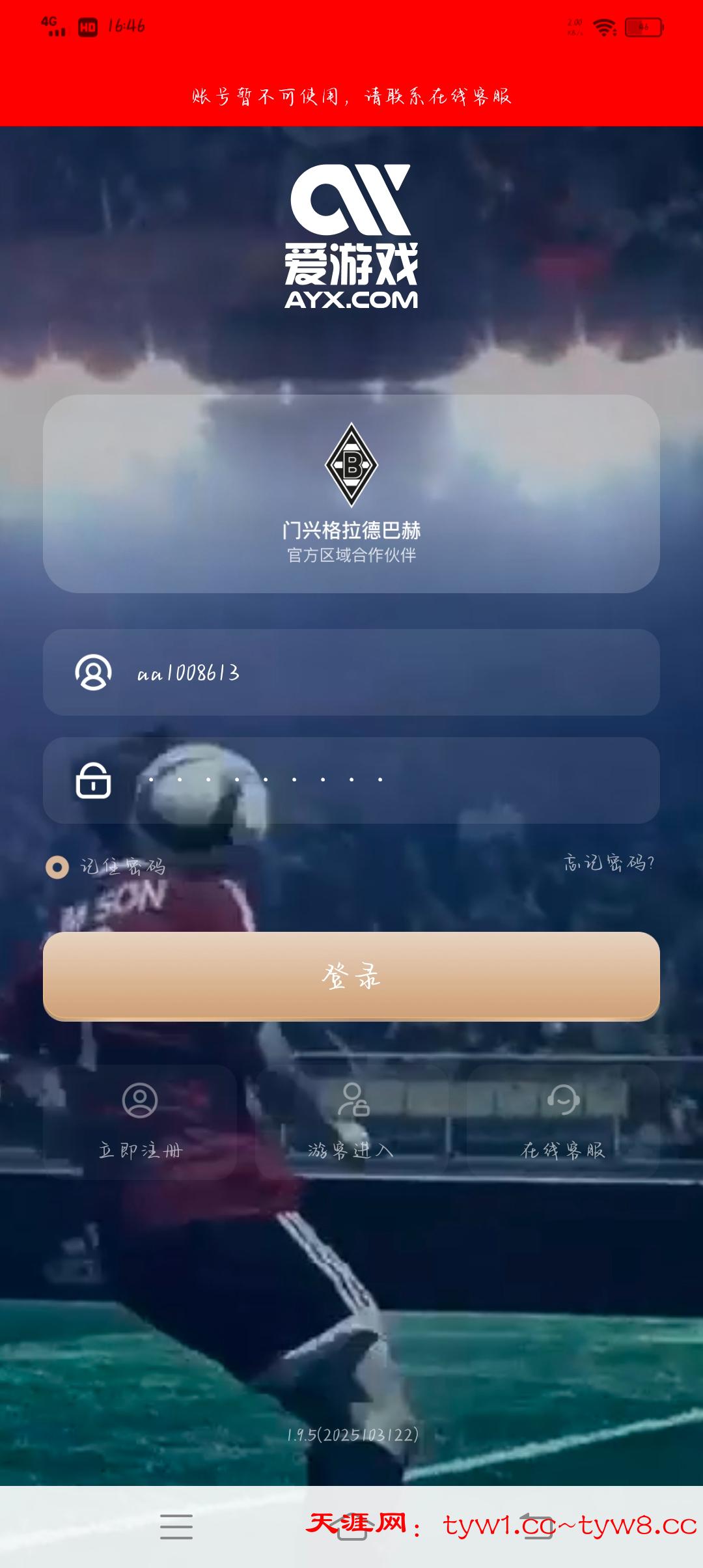Image resolution: width=703 pixels, height=1568 pixels.
Task: Tap the 登录 login button
Action: pos(351,976)
